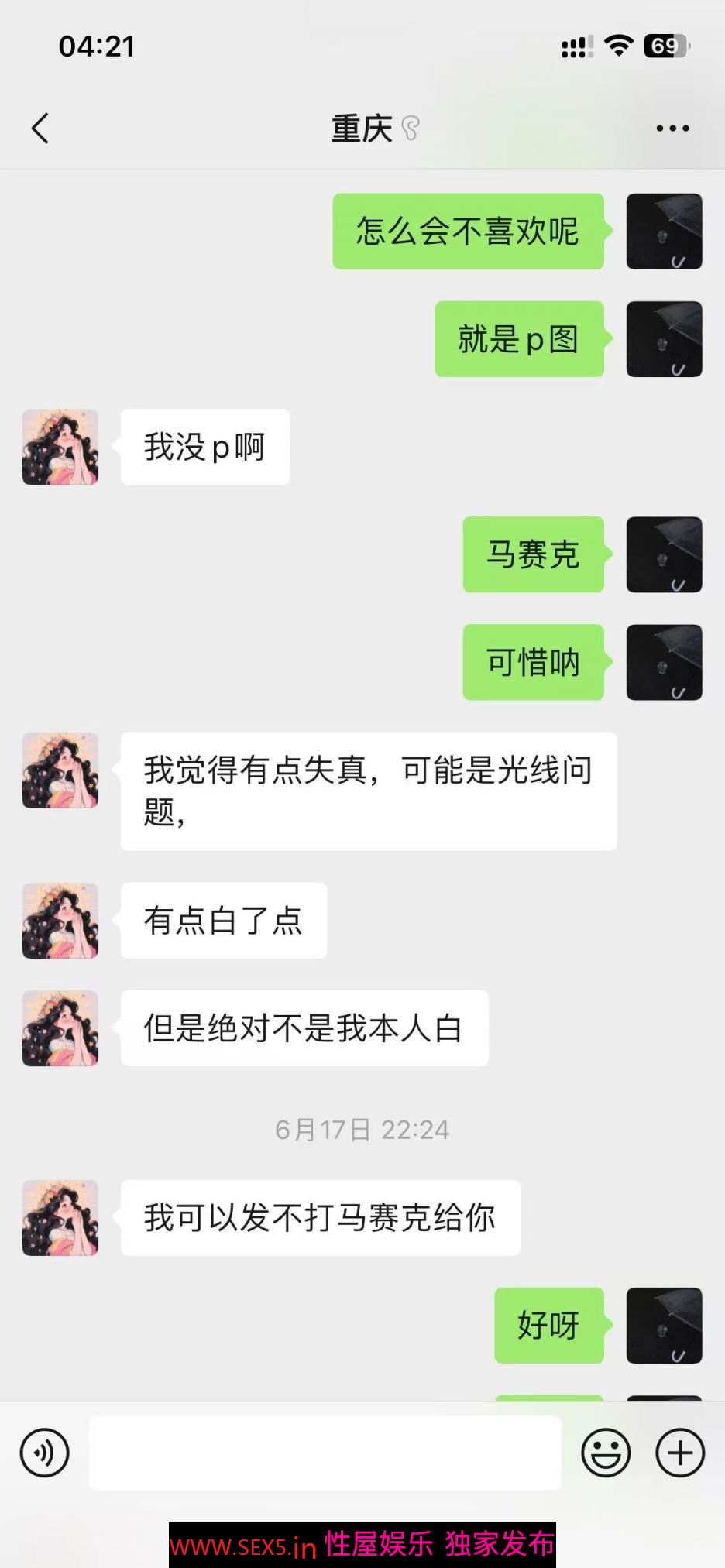This screenshot has width=725, height=1568.
Task: Open contact avatar beside 我没p啊
Action: (x=60, y=448)
